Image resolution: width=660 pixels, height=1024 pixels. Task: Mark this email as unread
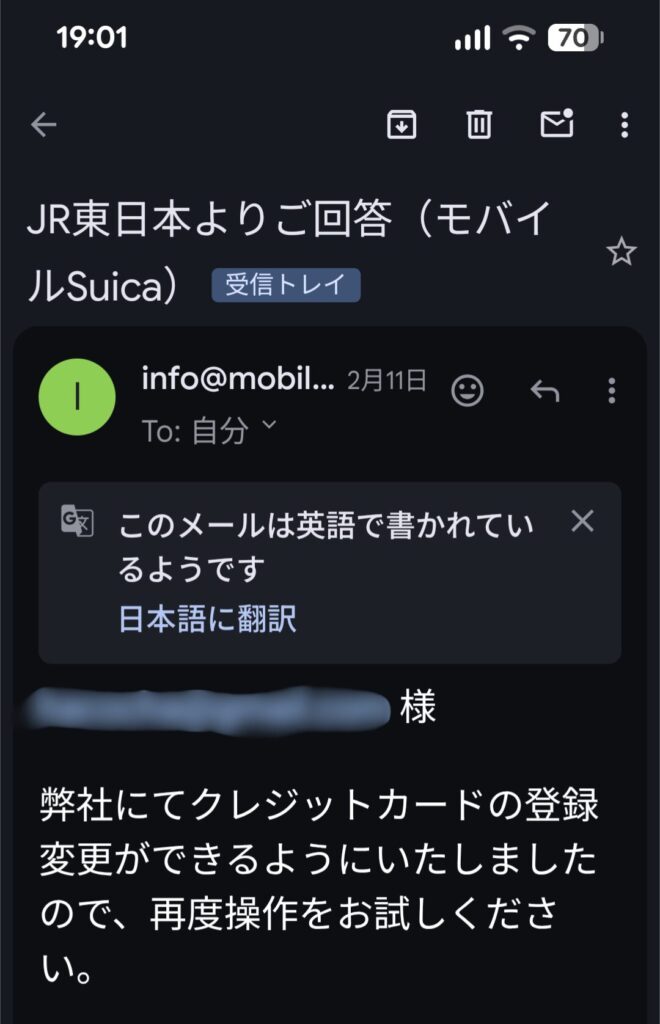pyautogui.click(x=556, y=124)
